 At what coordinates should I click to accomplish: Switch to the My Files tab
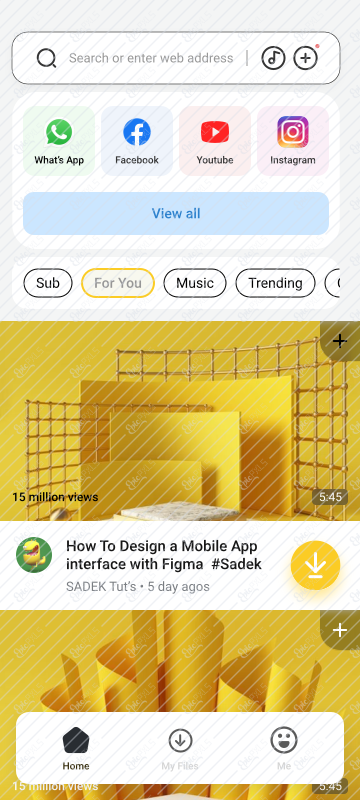(x=180, y=748)
